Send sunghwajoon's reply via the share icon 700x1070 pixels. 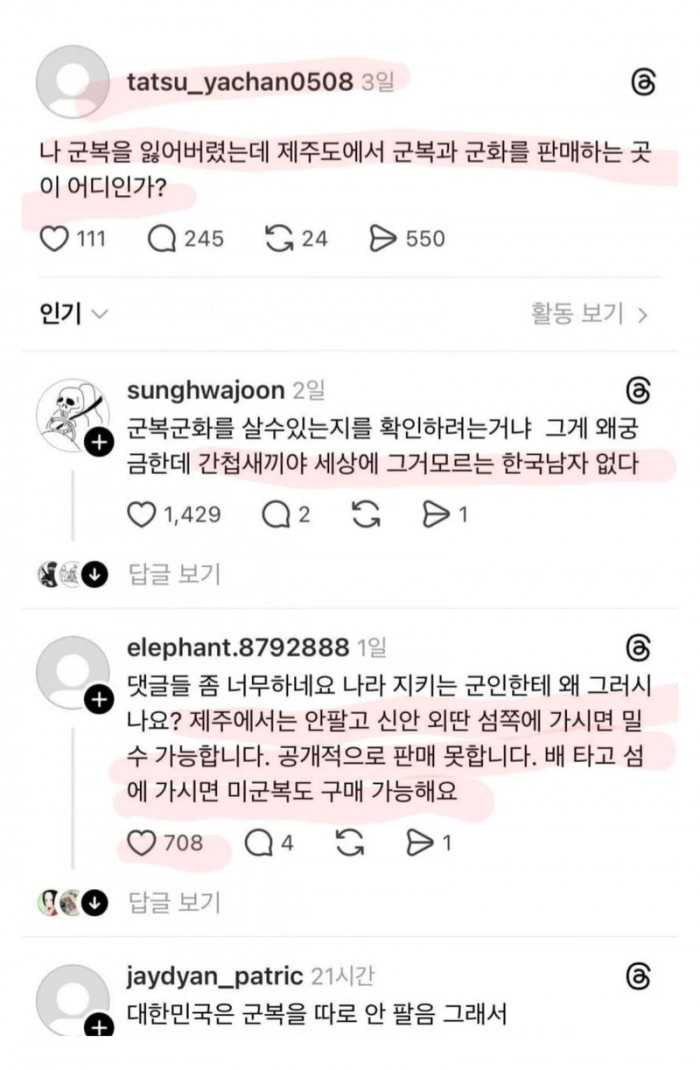pyautogui.click(x=435, y=514)
